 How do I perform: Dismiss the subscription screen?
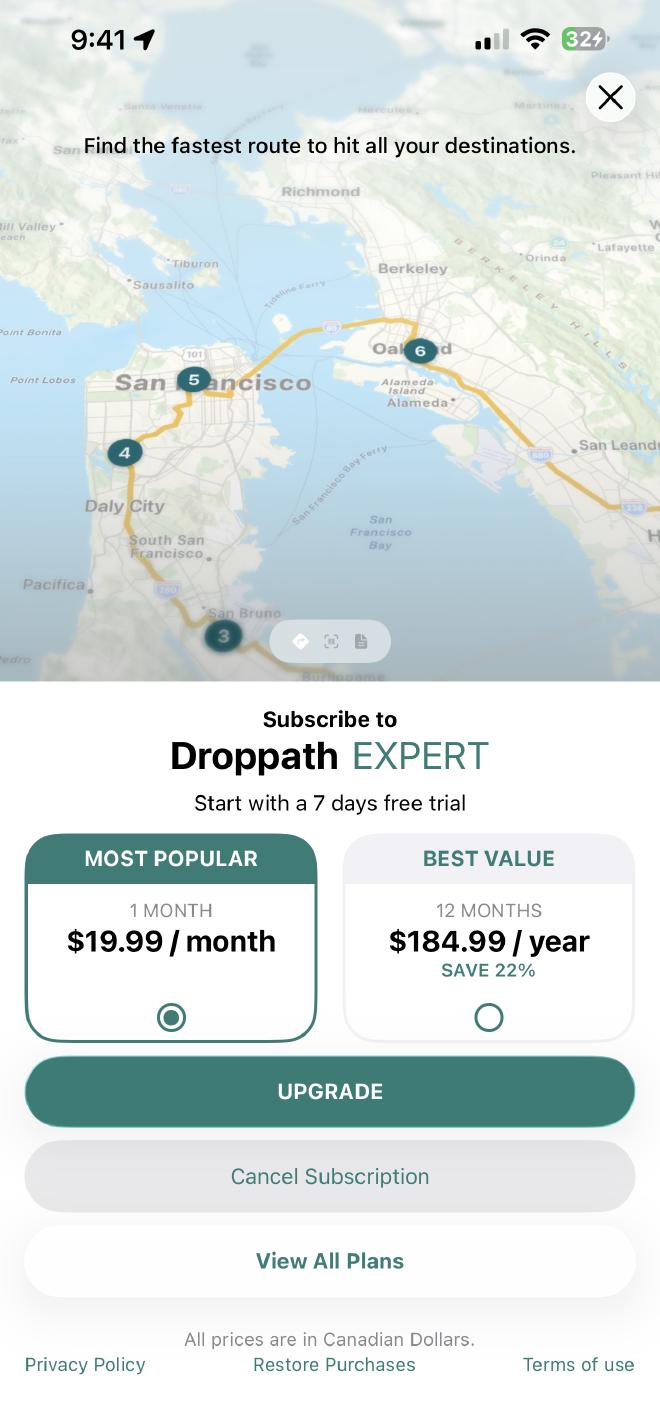[610, 97]
